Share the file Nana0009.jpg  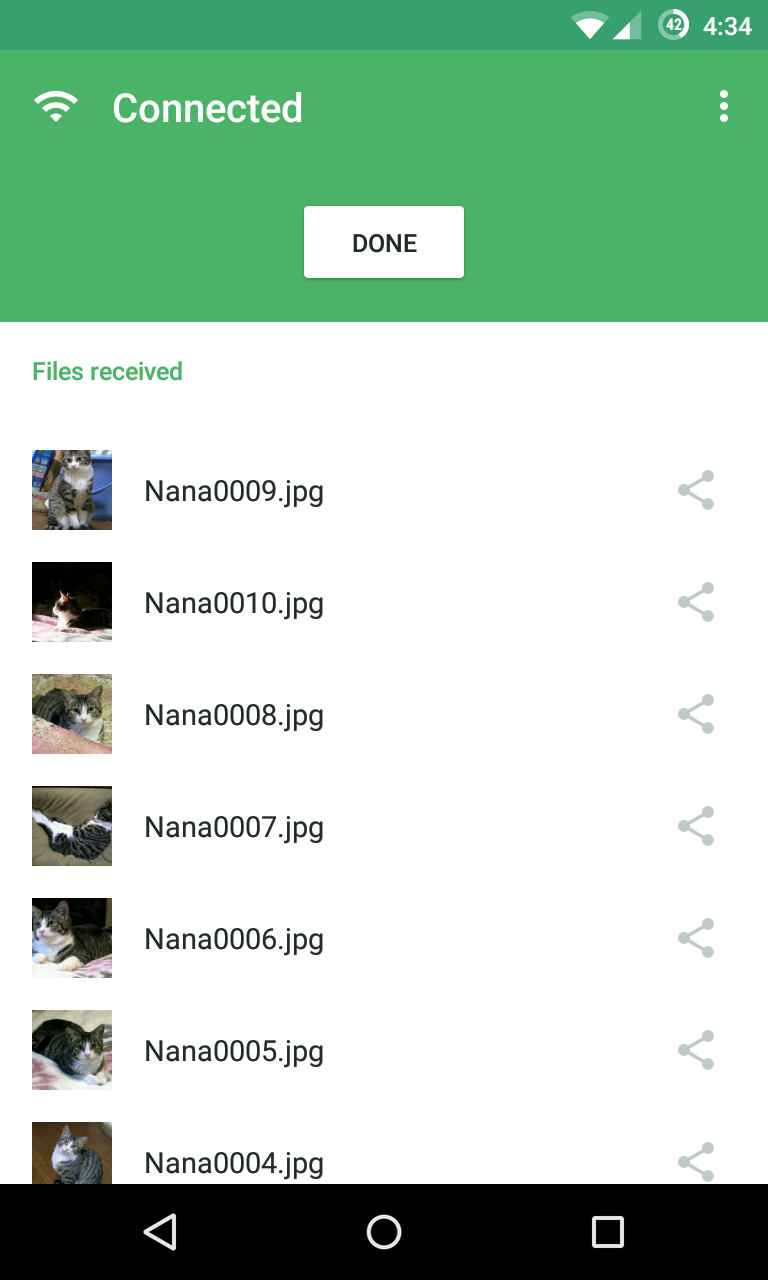(696, 490)
